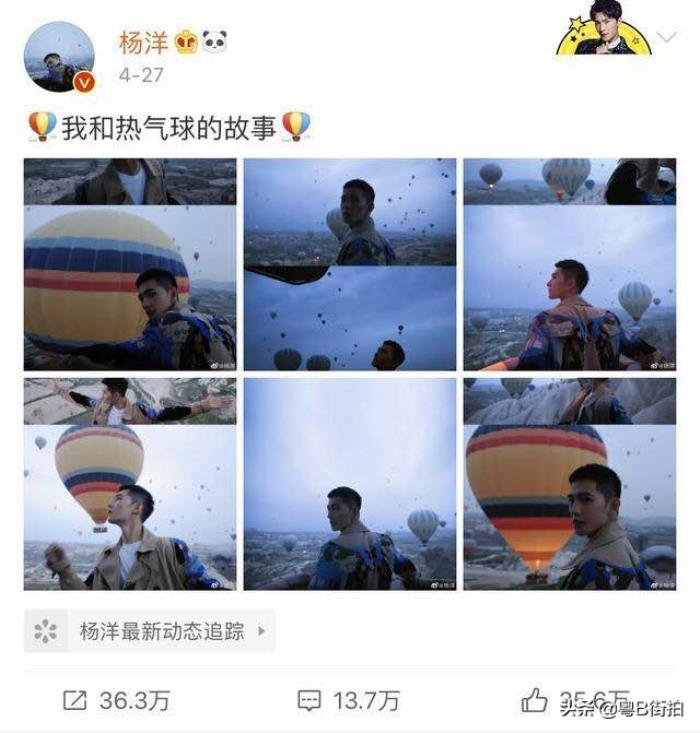The height and width of the screenshot is (733, 700).
Task: Open 杨洋's profile picture
Action: (59, 57)
